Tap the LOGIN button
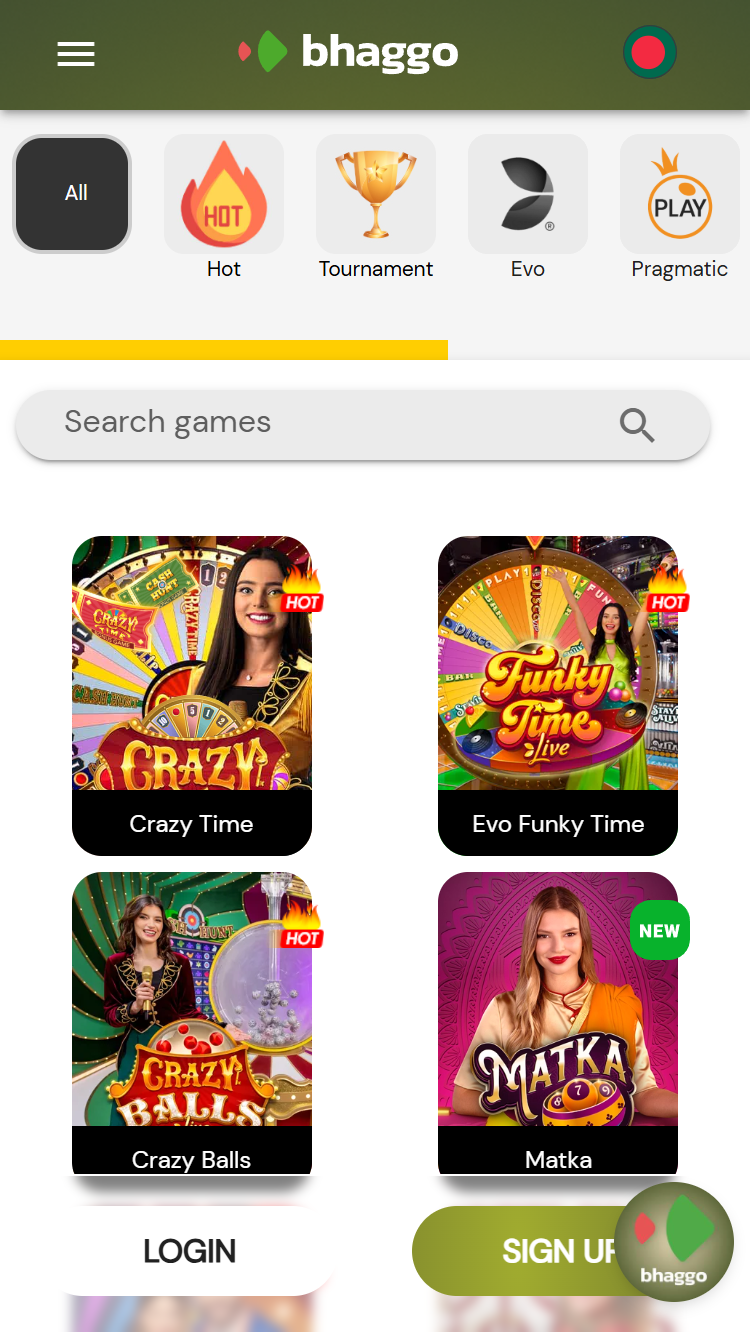 (190, 1251)
